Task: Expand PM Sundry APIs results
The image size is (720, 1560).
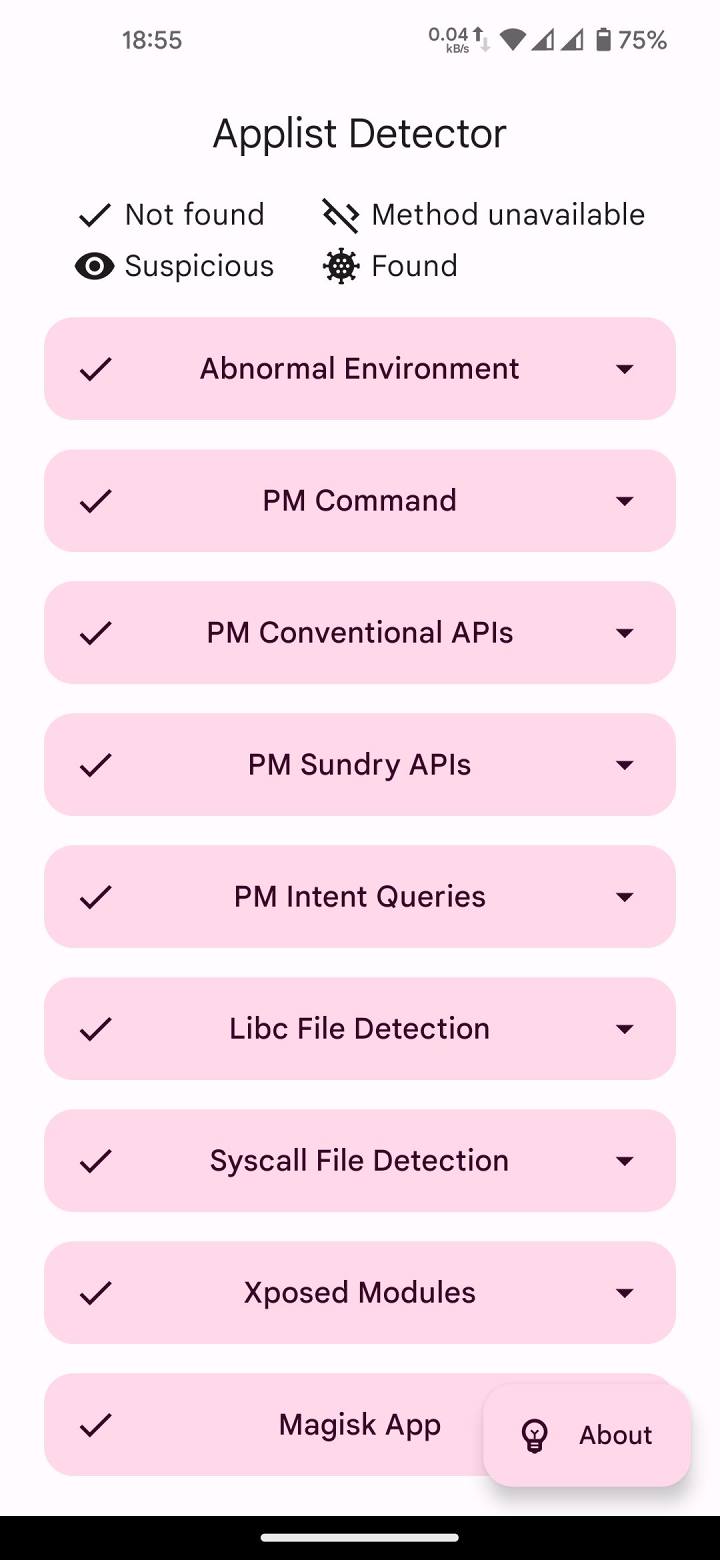Action: click(x=624, y=765)
